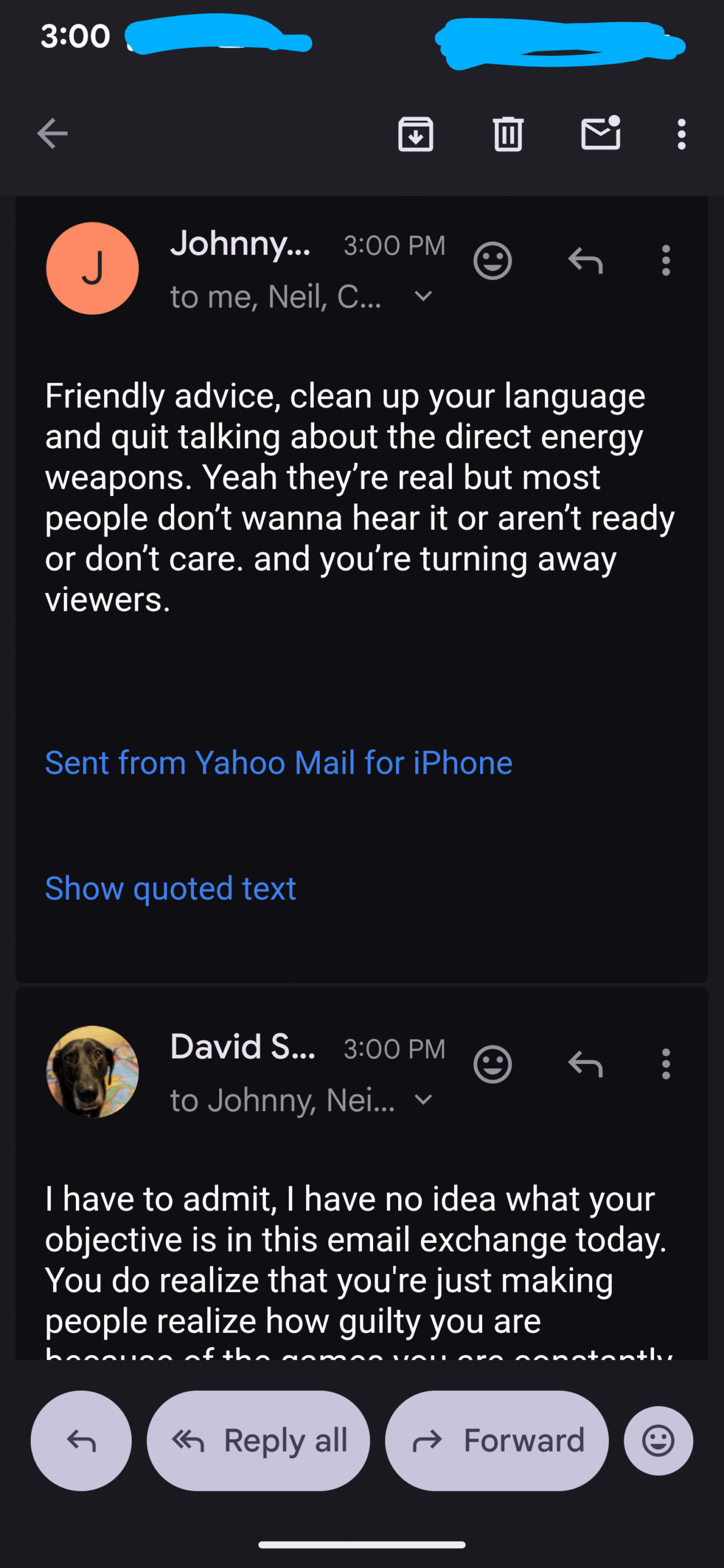This screenshot has width=724, height=1568.
Task: Delete this email thread
Action: coord(508,134)
